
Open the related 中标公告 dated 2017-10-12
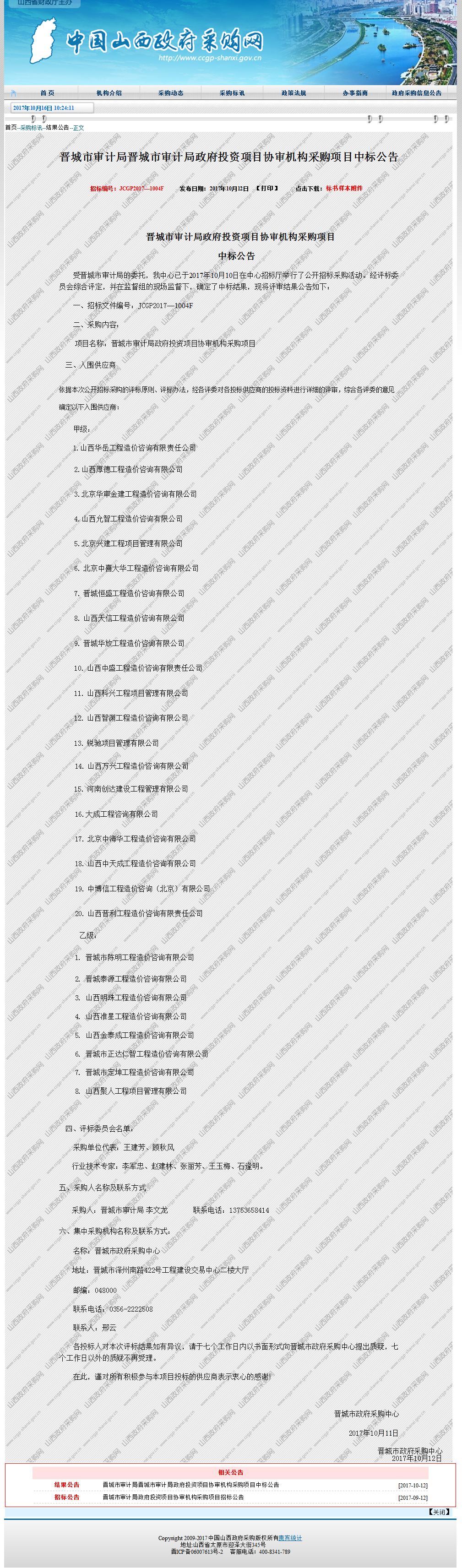[x=190, y=1485]
